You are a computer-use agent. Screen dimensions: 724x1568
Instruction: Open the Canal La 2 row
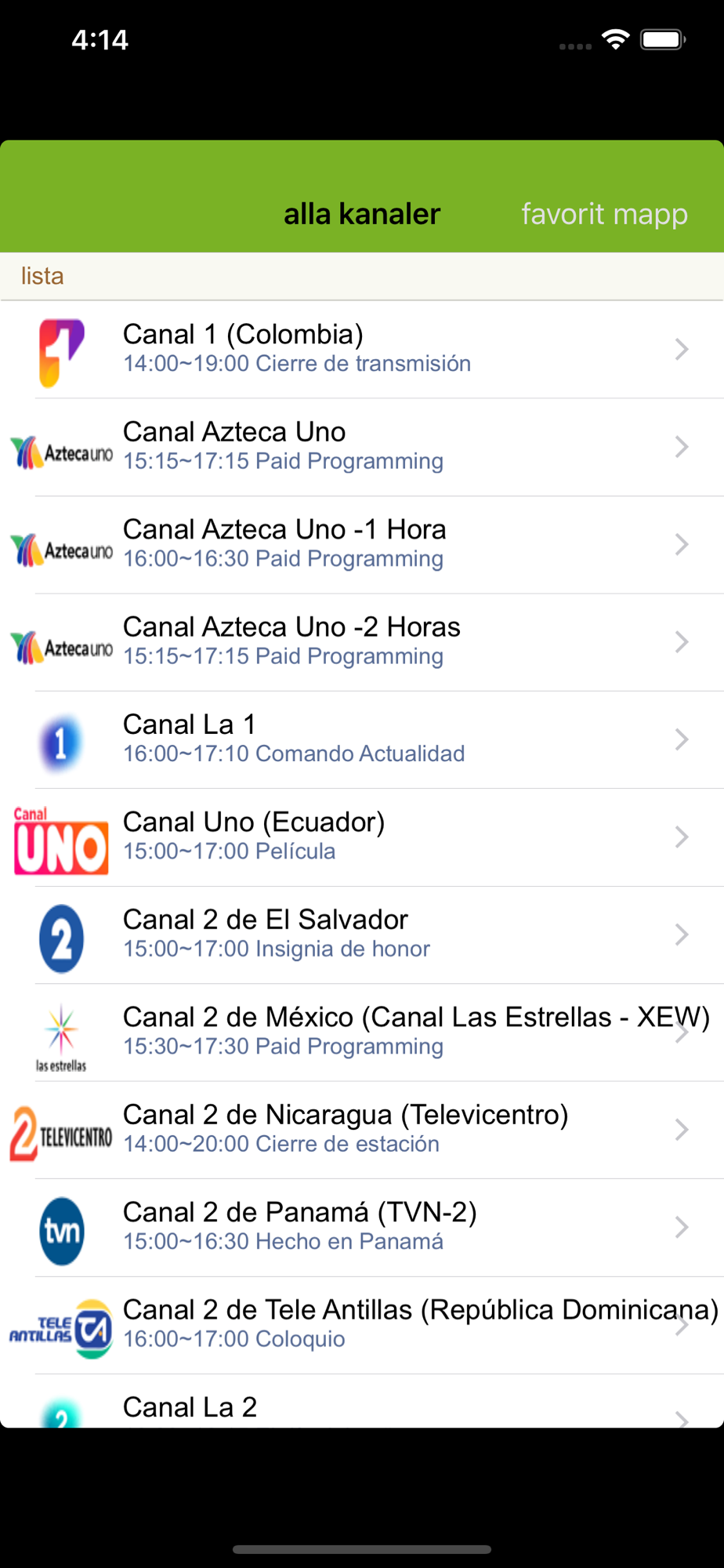coord(362,1401)
